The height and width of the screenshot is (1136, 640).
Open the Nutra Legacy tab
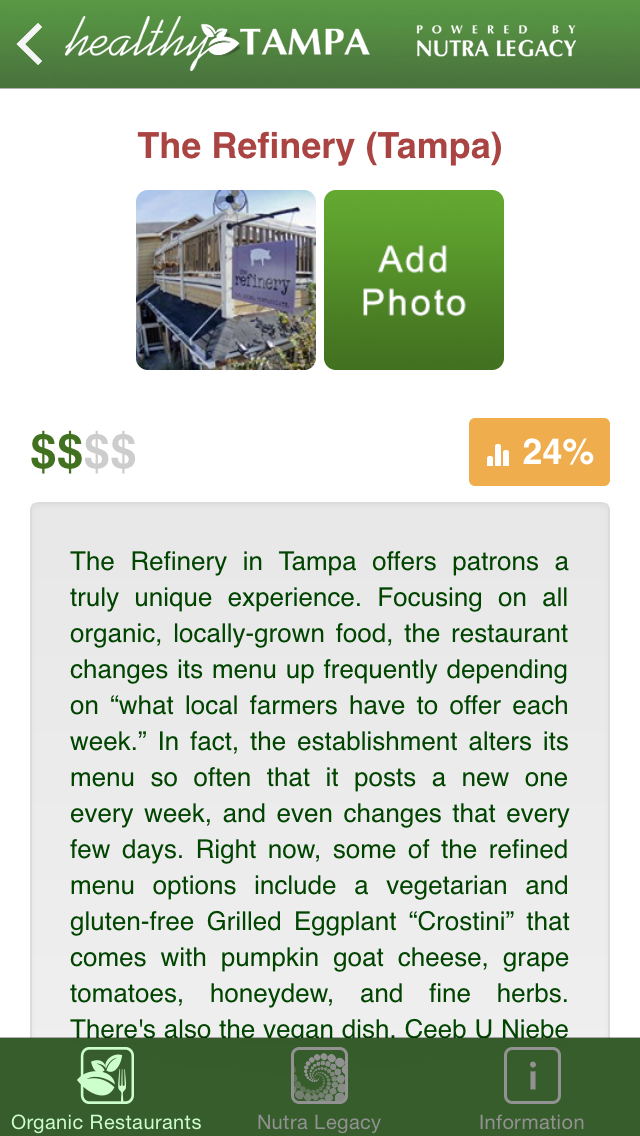[x=319, y=1087]
